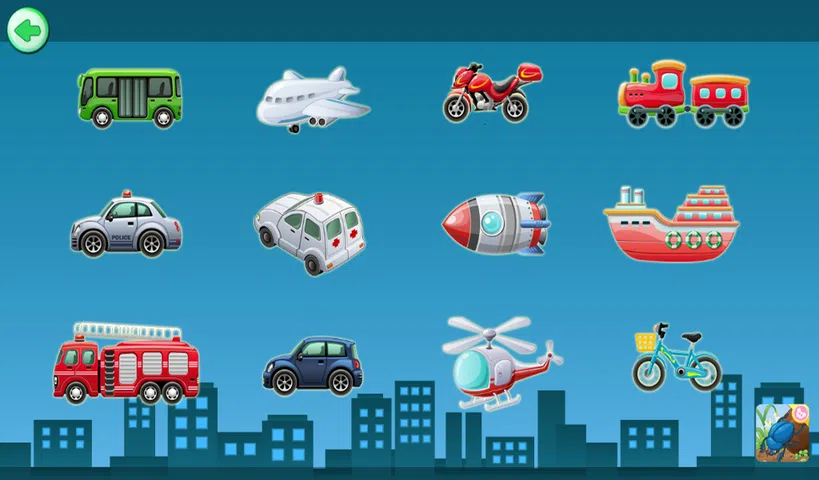Open the beetle game promo icon
This screenshot has height=480, width=819.
tap(782, 433)
